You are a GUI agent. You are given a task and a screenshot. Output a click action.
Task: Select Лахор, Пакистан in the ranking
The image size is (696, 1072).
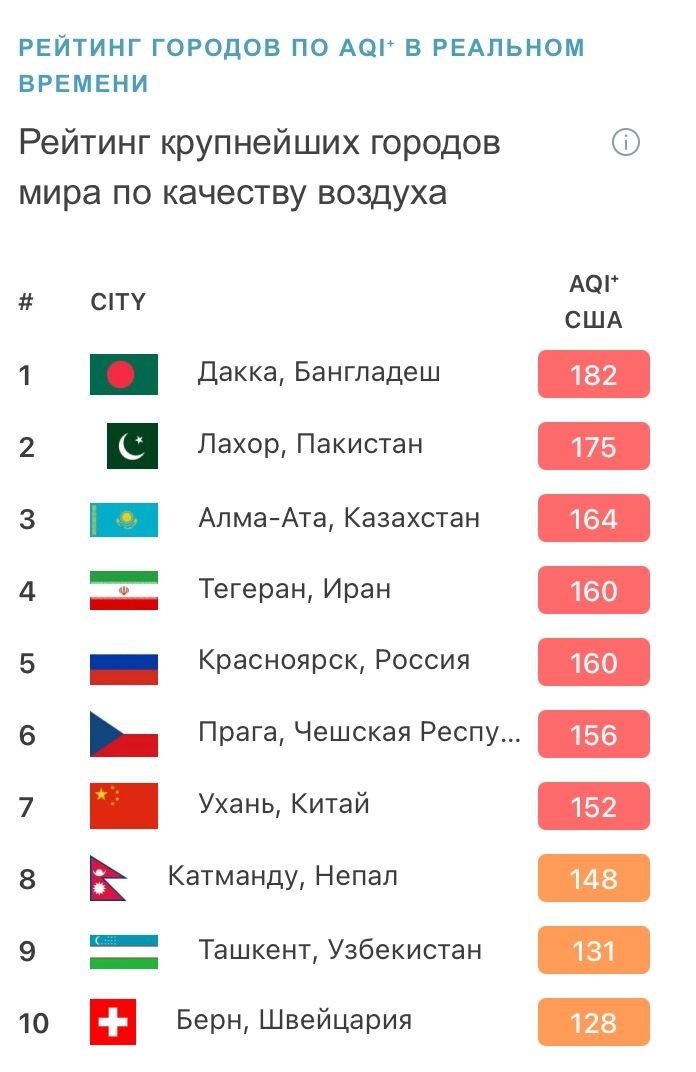pyautogui.click(x=310, y=445)
